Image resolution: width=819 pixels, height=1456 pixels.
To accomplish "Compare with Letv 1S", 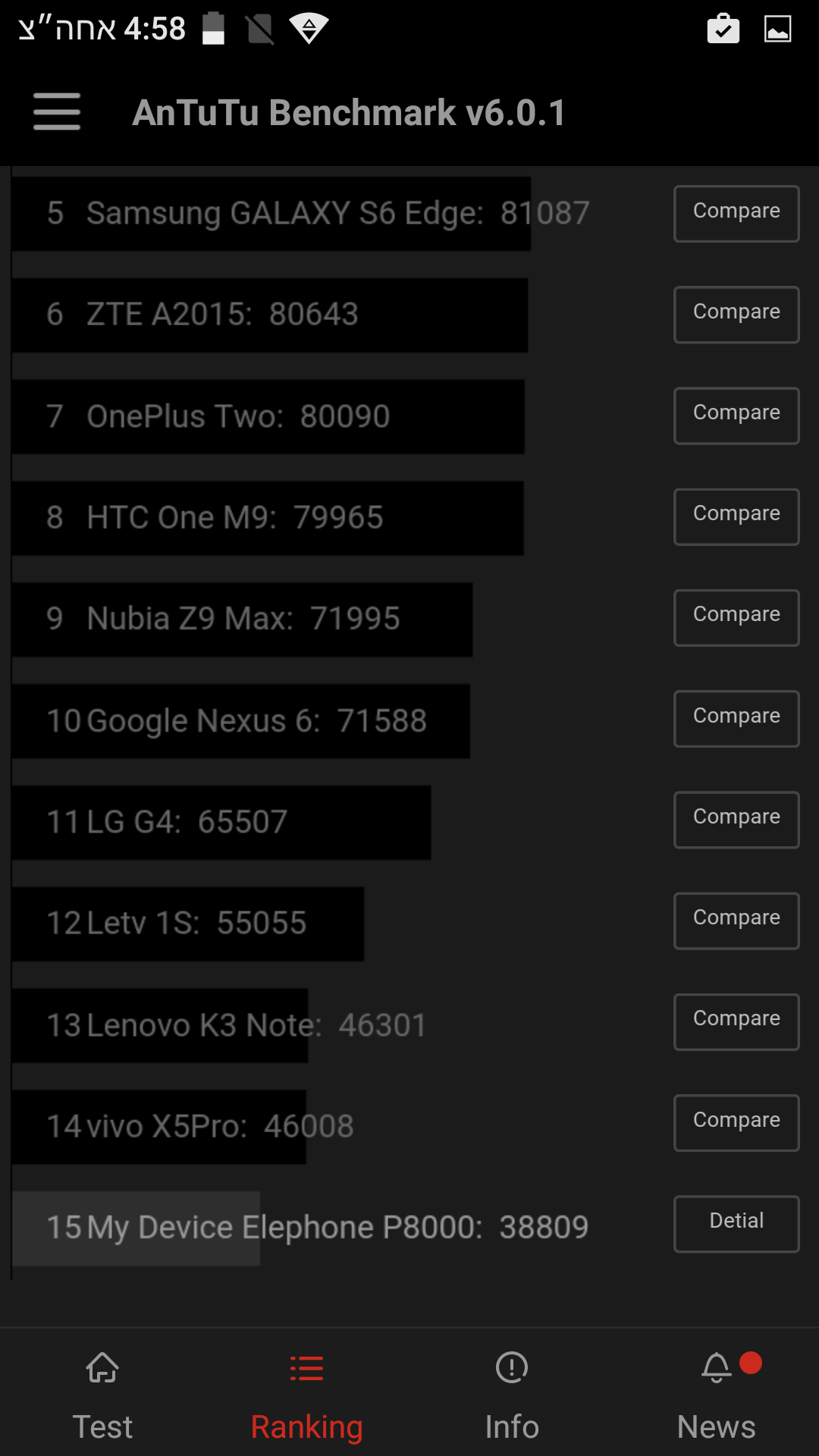I will pos(736,921).
